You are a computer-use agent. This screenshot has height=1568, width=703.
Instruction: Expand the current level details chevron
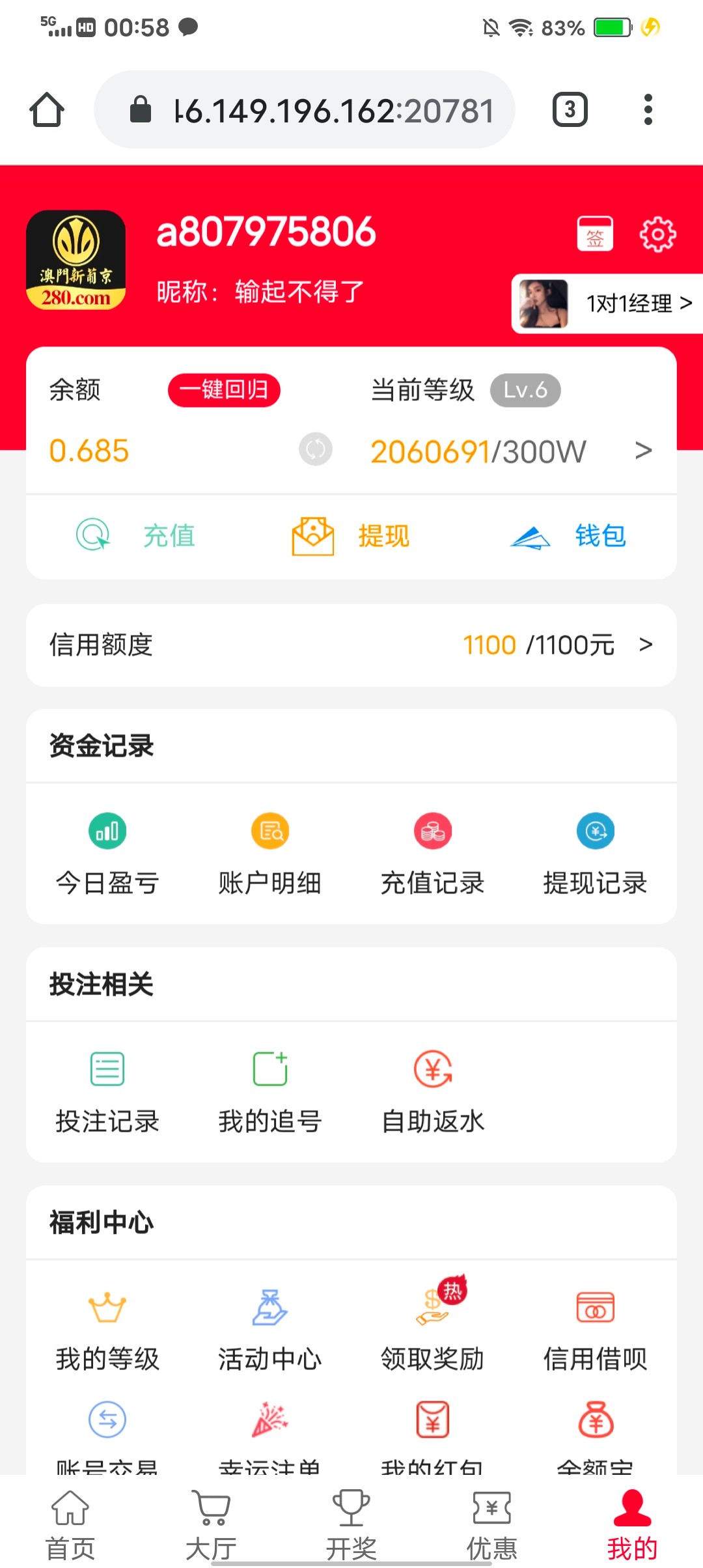coord(643,449)
